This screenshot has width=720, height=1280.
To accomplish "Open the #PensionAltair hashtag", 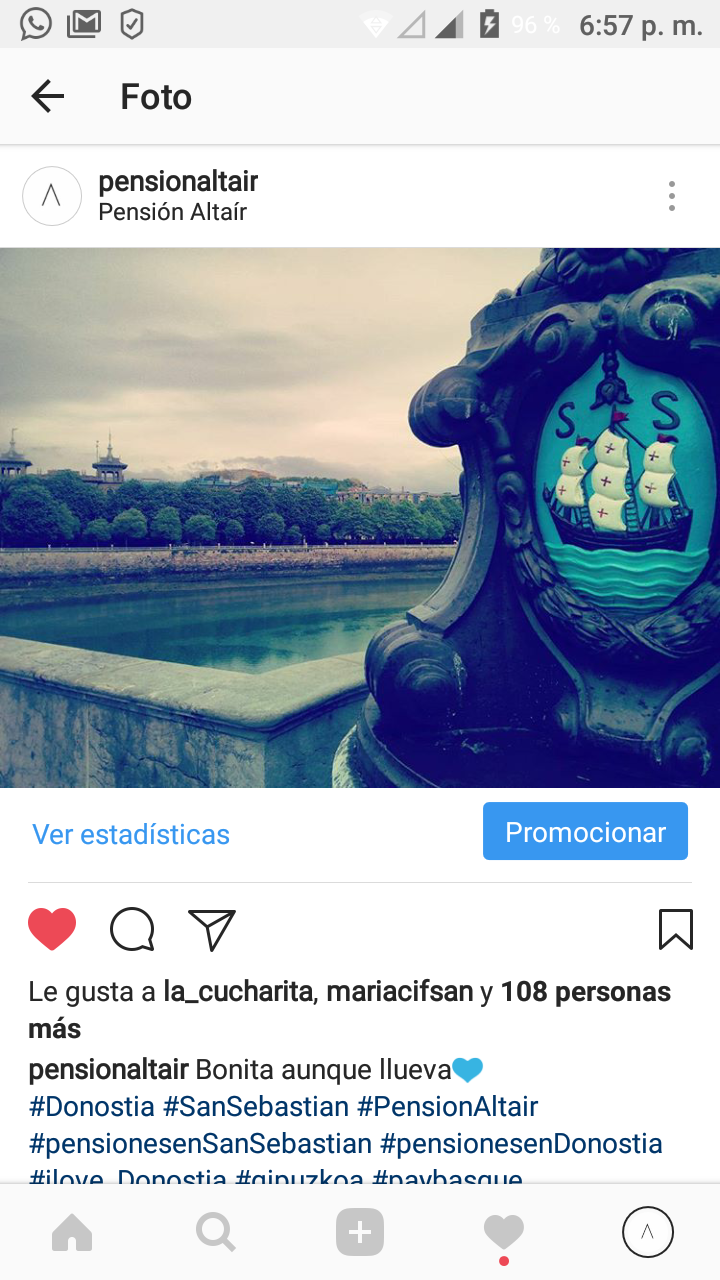I will click(x=447, y=1107).
